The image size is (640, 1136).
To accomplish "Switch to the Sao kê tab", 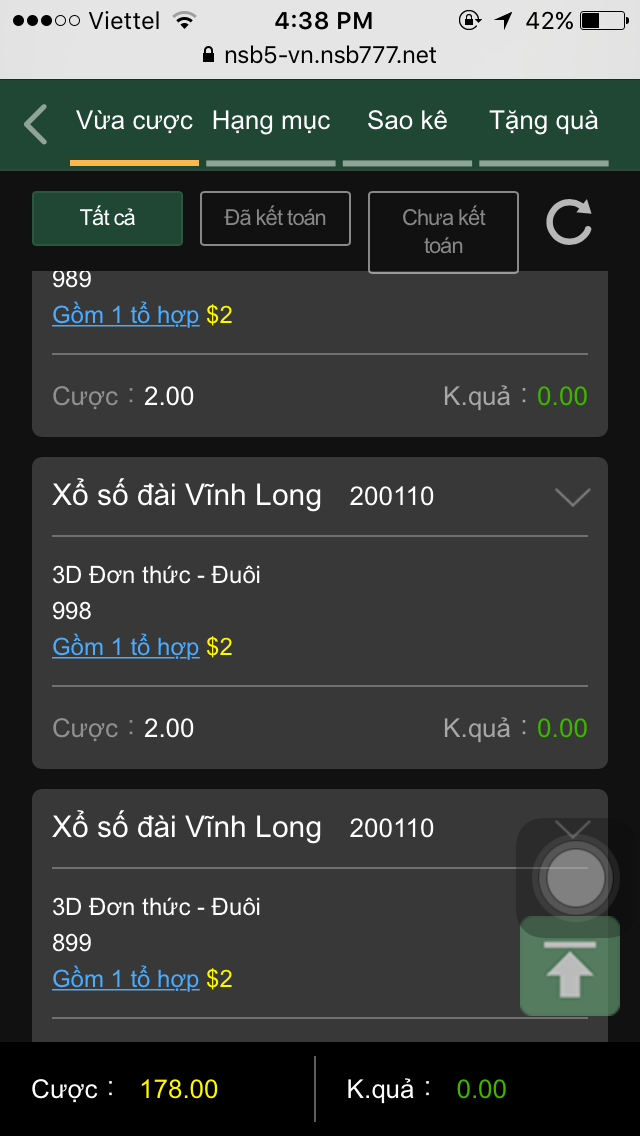I will coord(407,122).
